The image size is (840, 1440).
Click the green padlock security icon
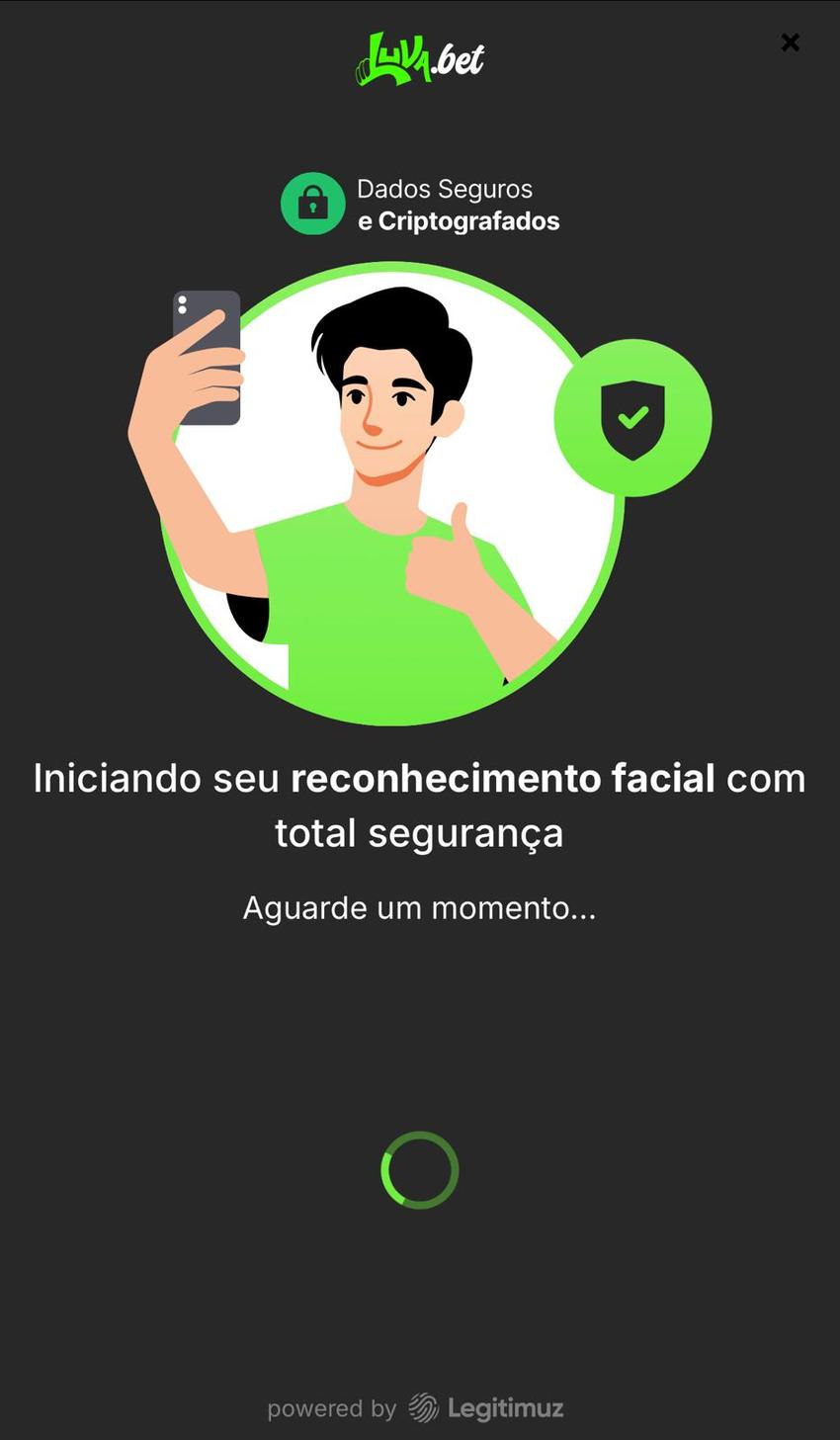(x=313, y=204)
